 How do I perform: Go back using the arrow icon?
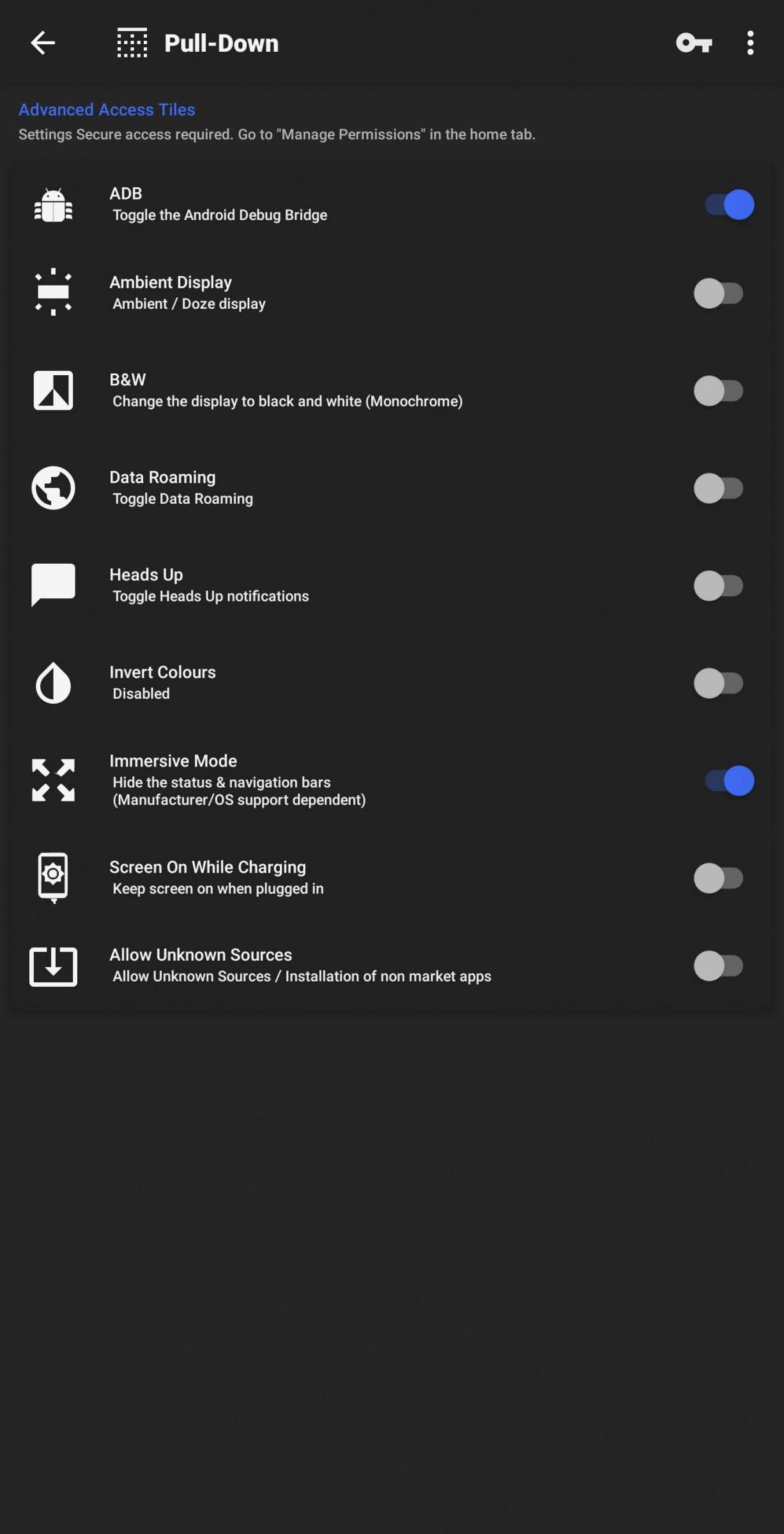click(43, 43)
